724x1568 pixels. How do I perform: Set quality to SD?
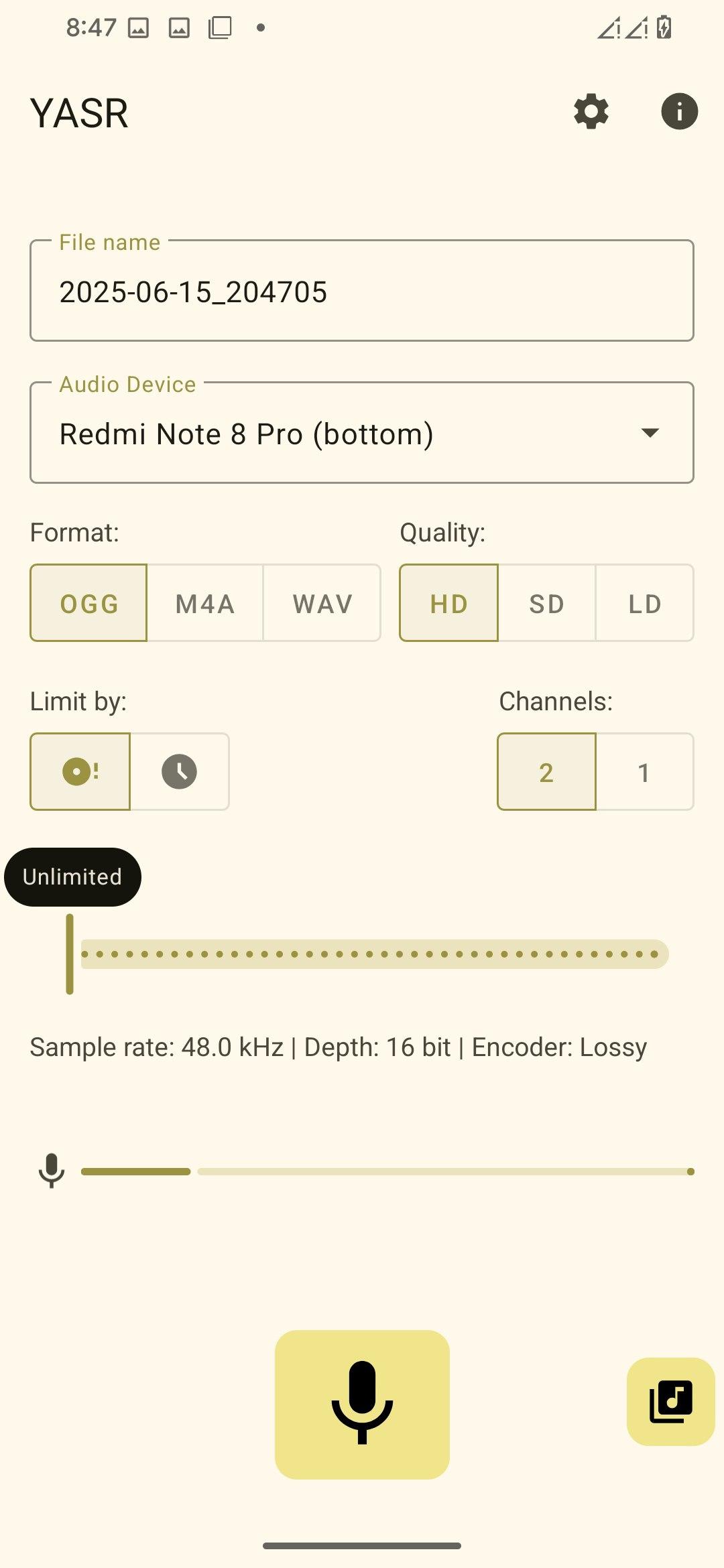[547, 603]
